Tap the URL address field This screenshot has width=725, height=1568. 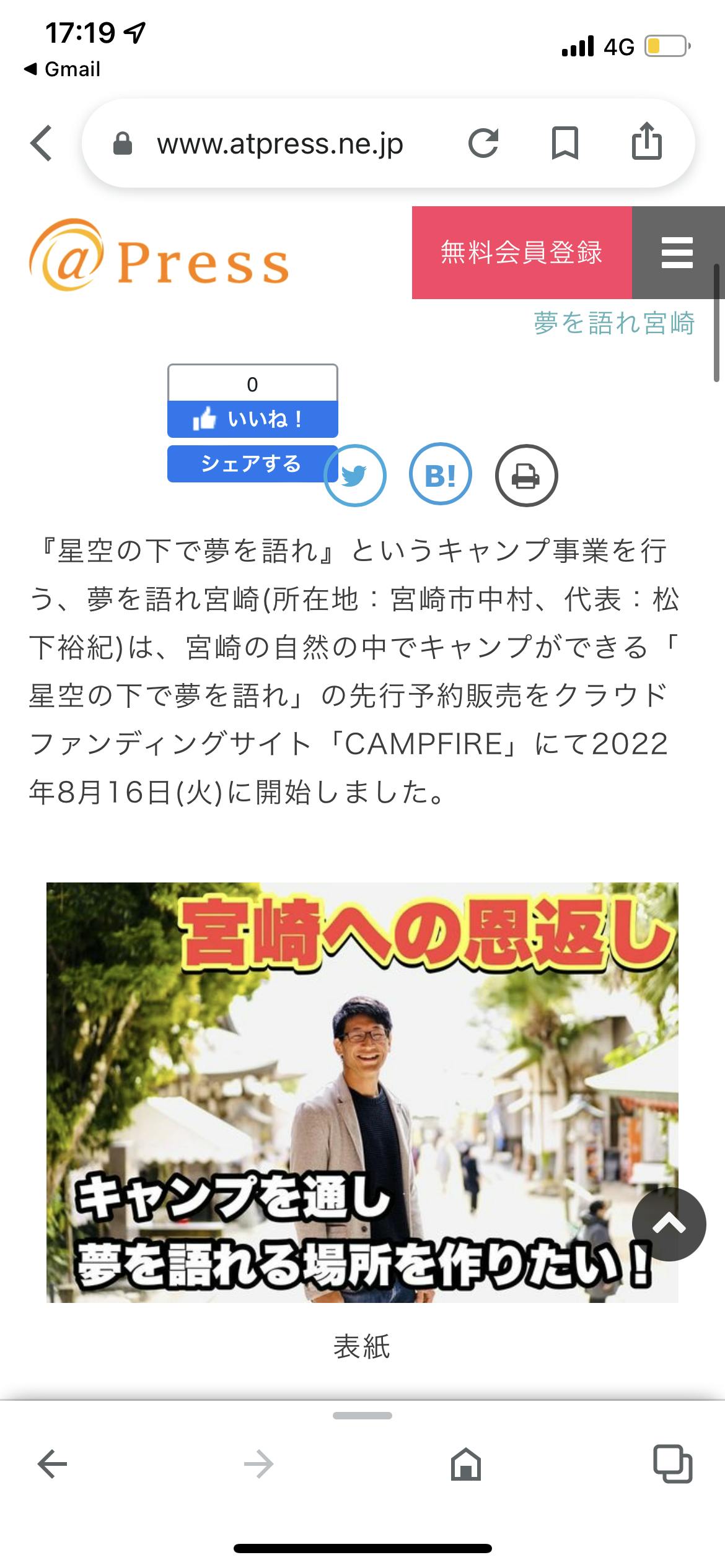[x=280, y=144]
